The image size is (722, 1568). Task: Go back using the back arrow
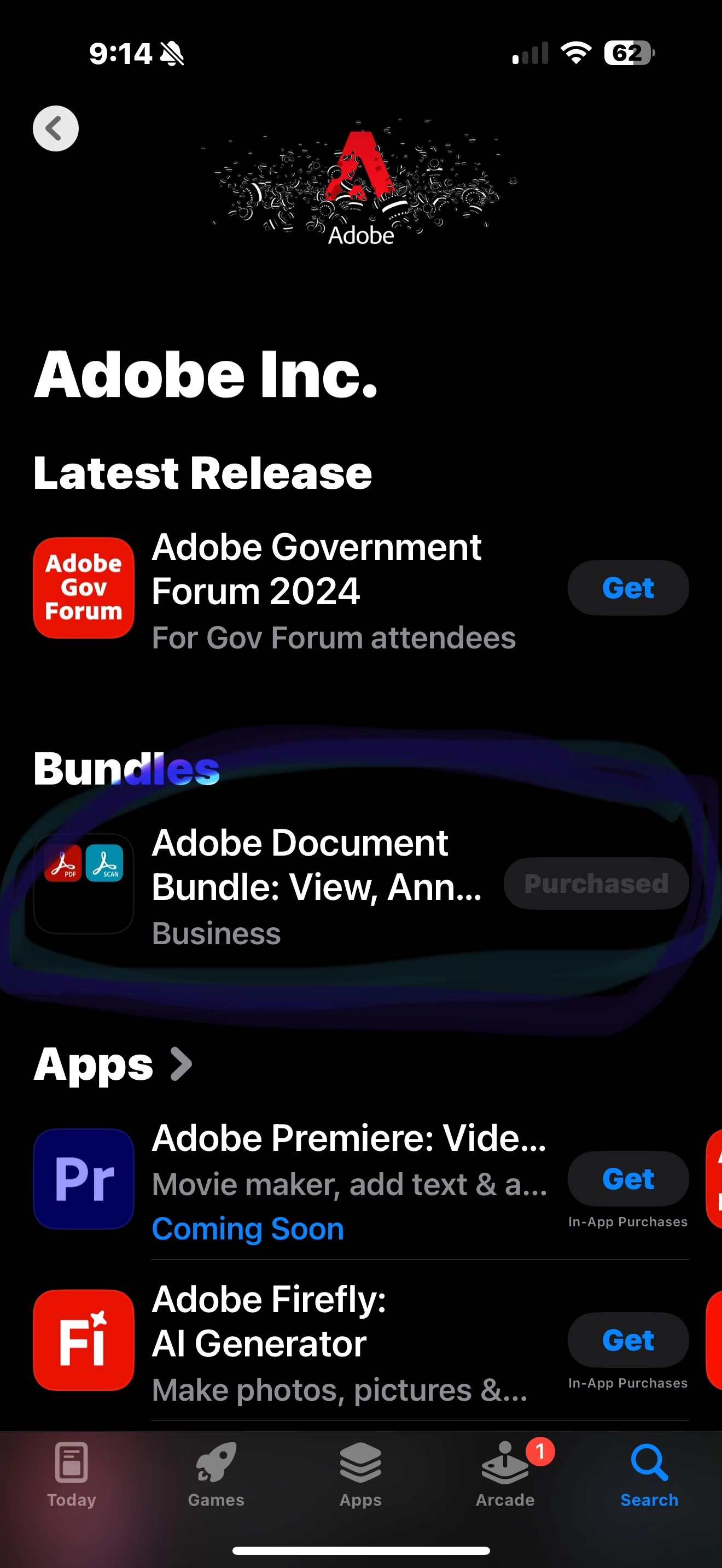[55, 128]
